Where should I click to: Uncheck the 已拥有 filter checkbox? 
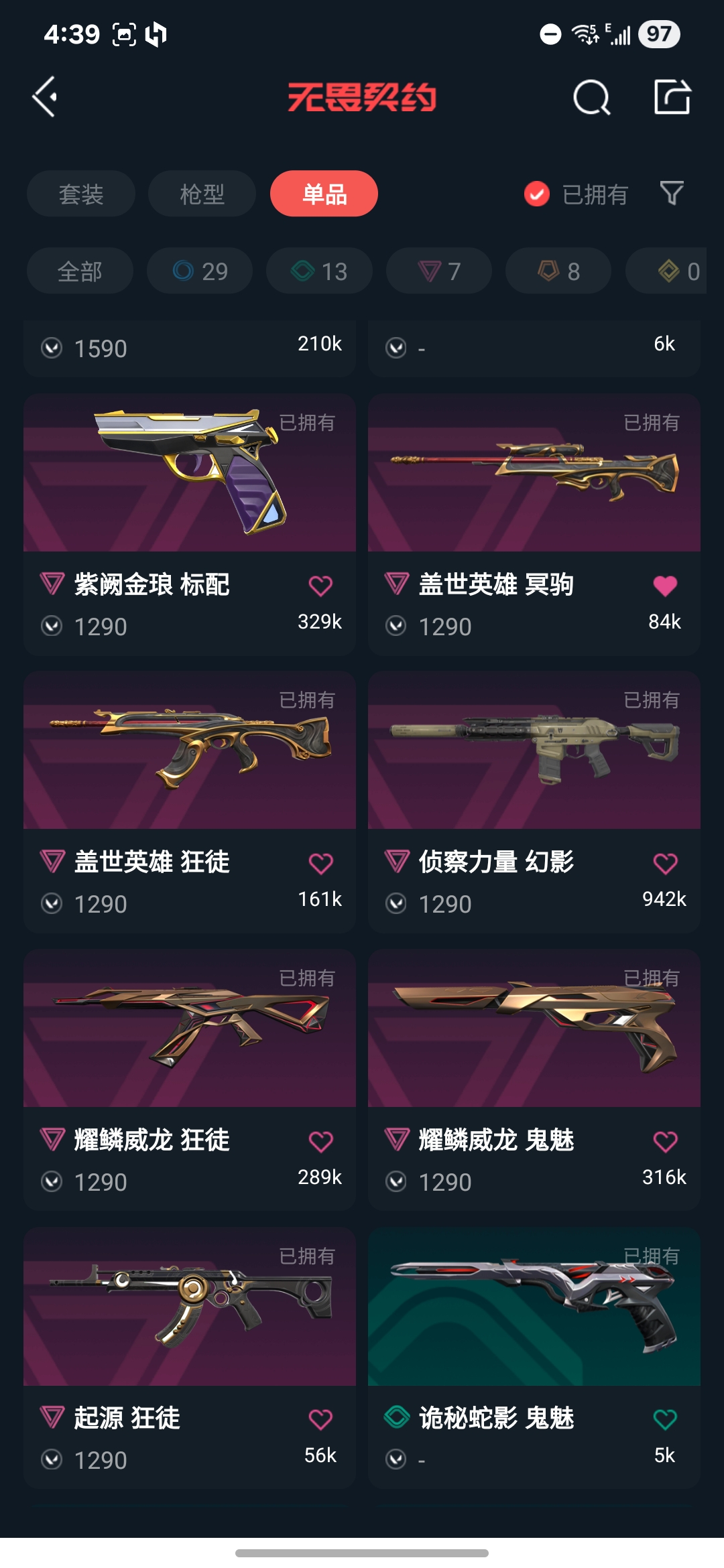(x=536, y=194)
